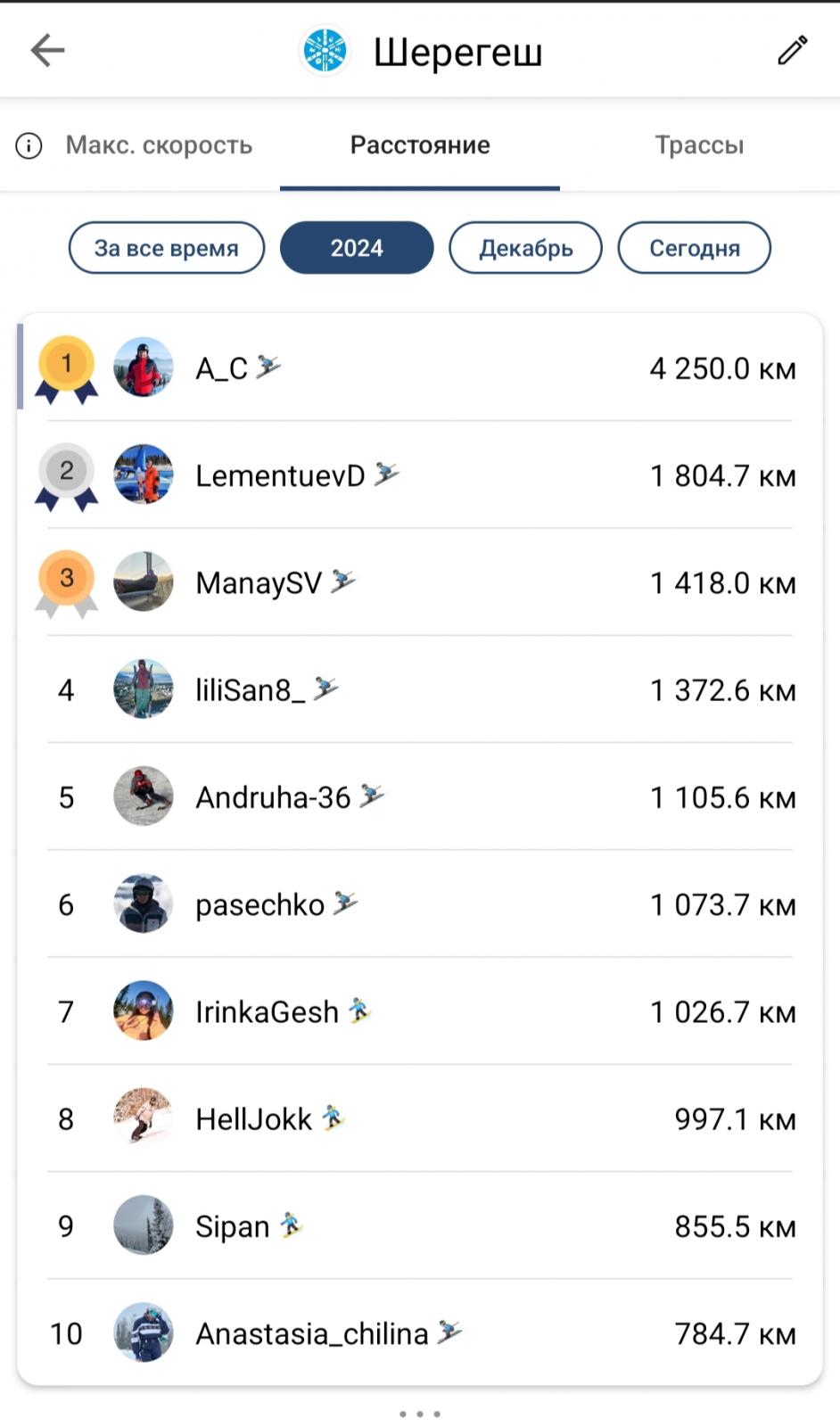Switch to the Макс. скорость tab
840x1427 pixels.
click(x=159, y=145)
